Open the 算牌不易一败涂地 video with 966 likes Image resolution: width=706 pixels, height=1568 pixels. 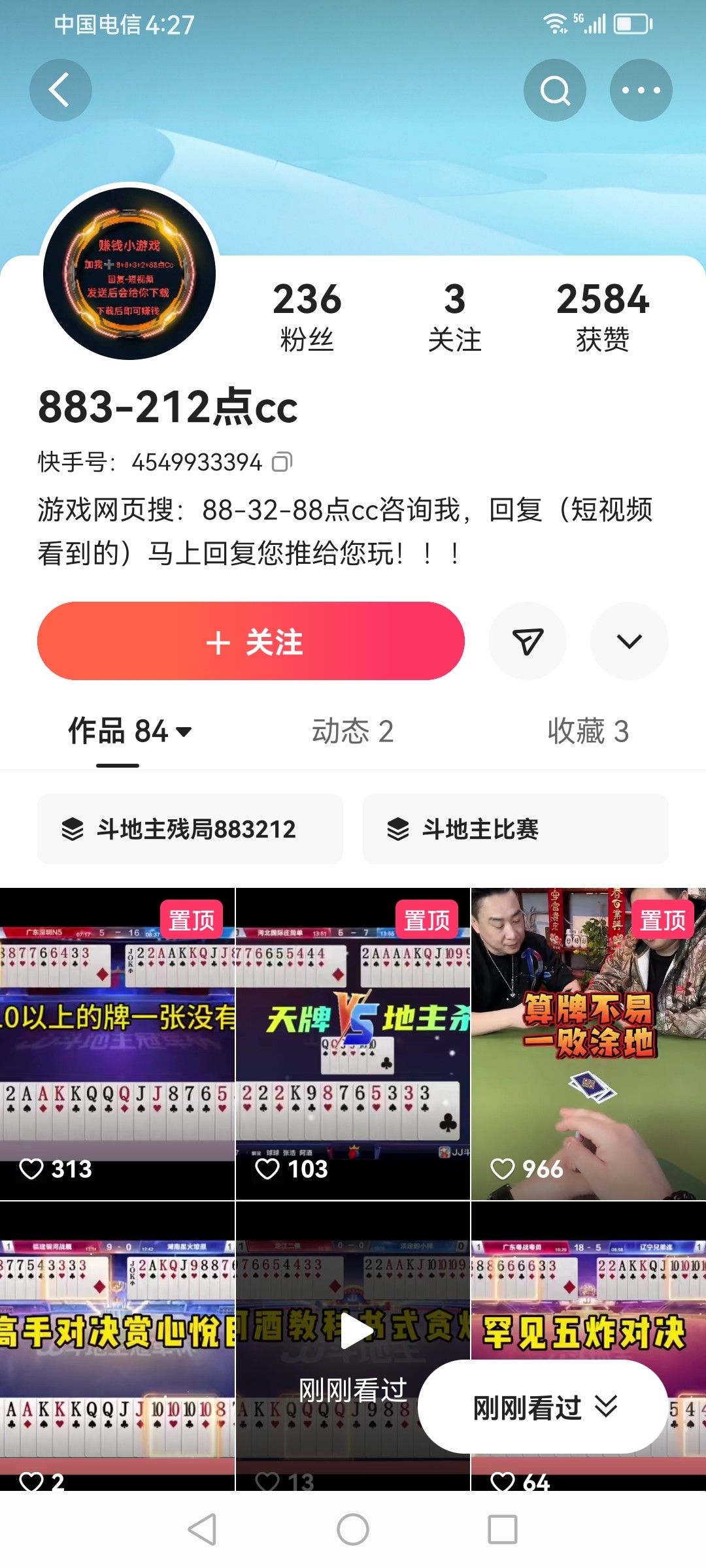(588, 1043)
